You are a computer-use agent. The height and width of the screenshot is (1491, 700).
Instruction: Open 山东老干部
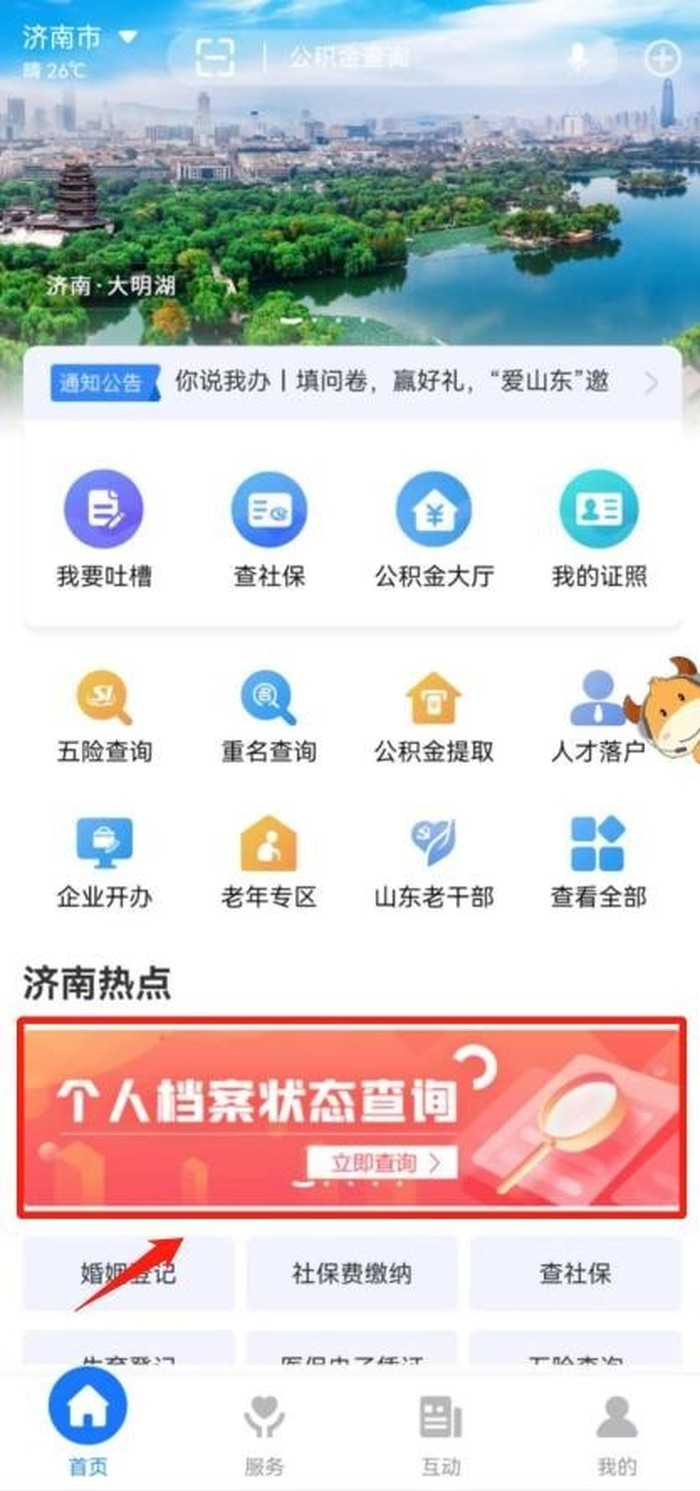[434, 862]
